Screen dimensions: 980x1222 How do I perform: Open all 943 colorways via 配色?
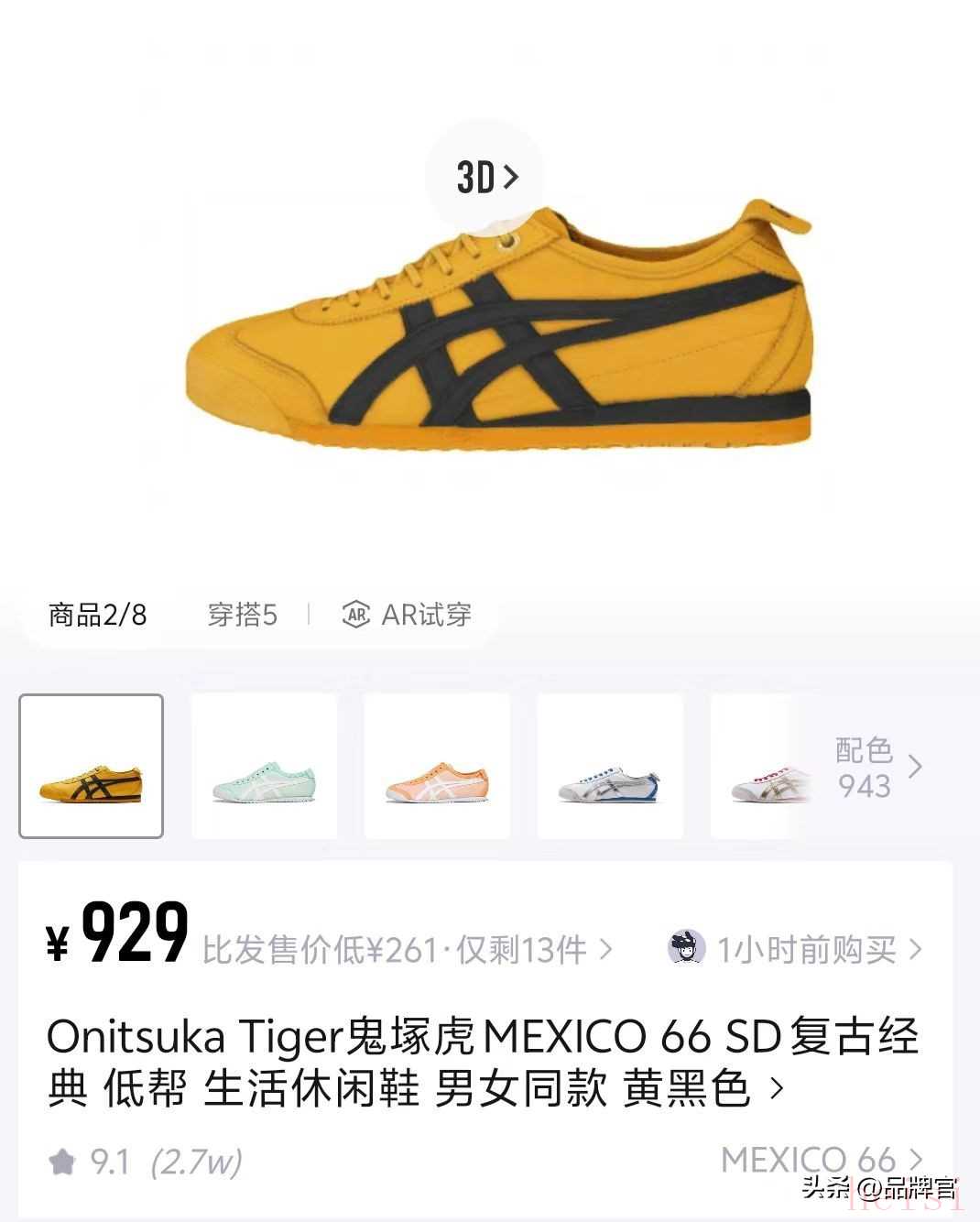[877, 767]
